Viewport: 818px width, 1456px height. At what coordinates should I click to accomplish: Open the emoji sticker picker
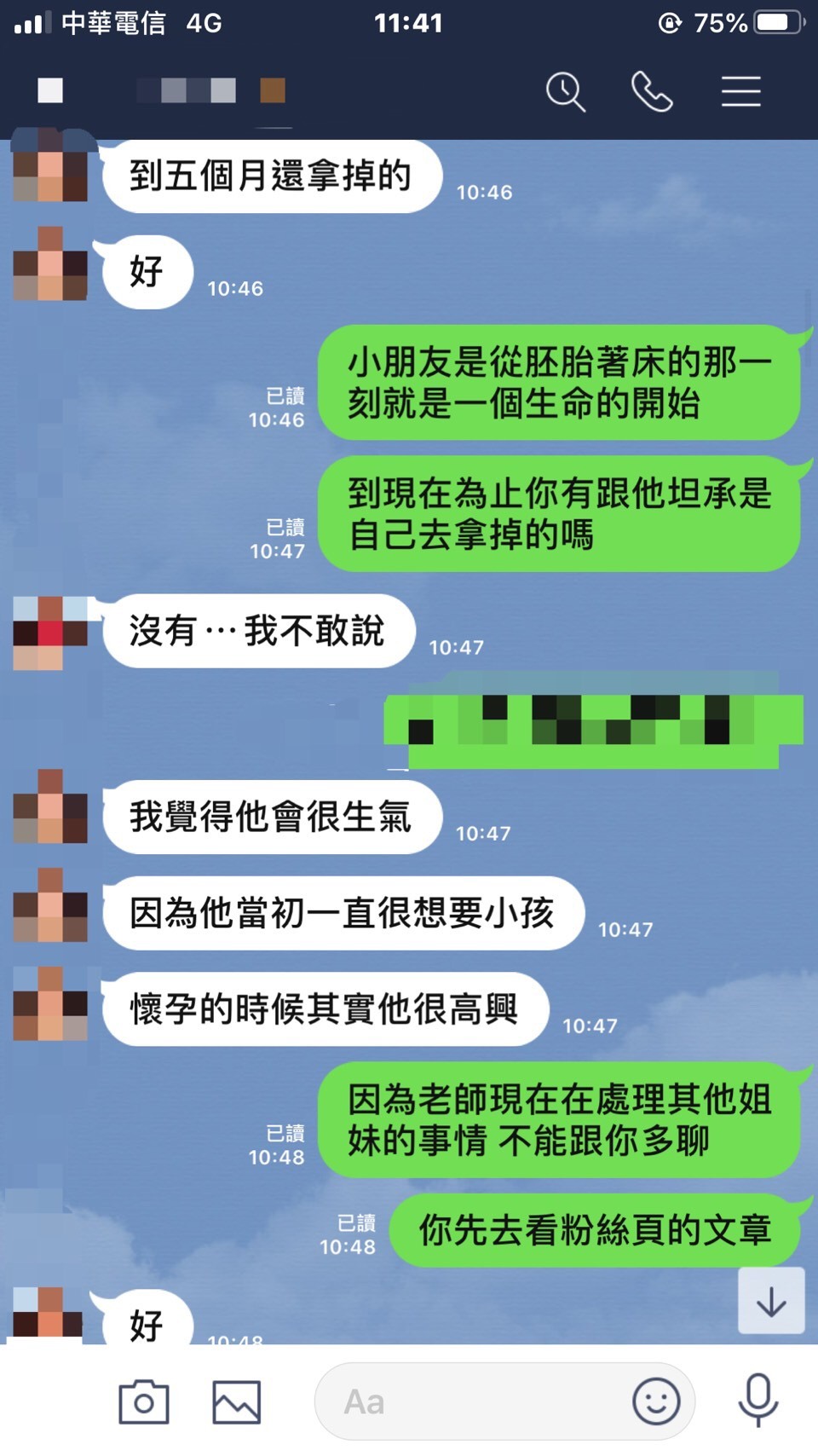pyautogui.click(x=656, y=1401)
